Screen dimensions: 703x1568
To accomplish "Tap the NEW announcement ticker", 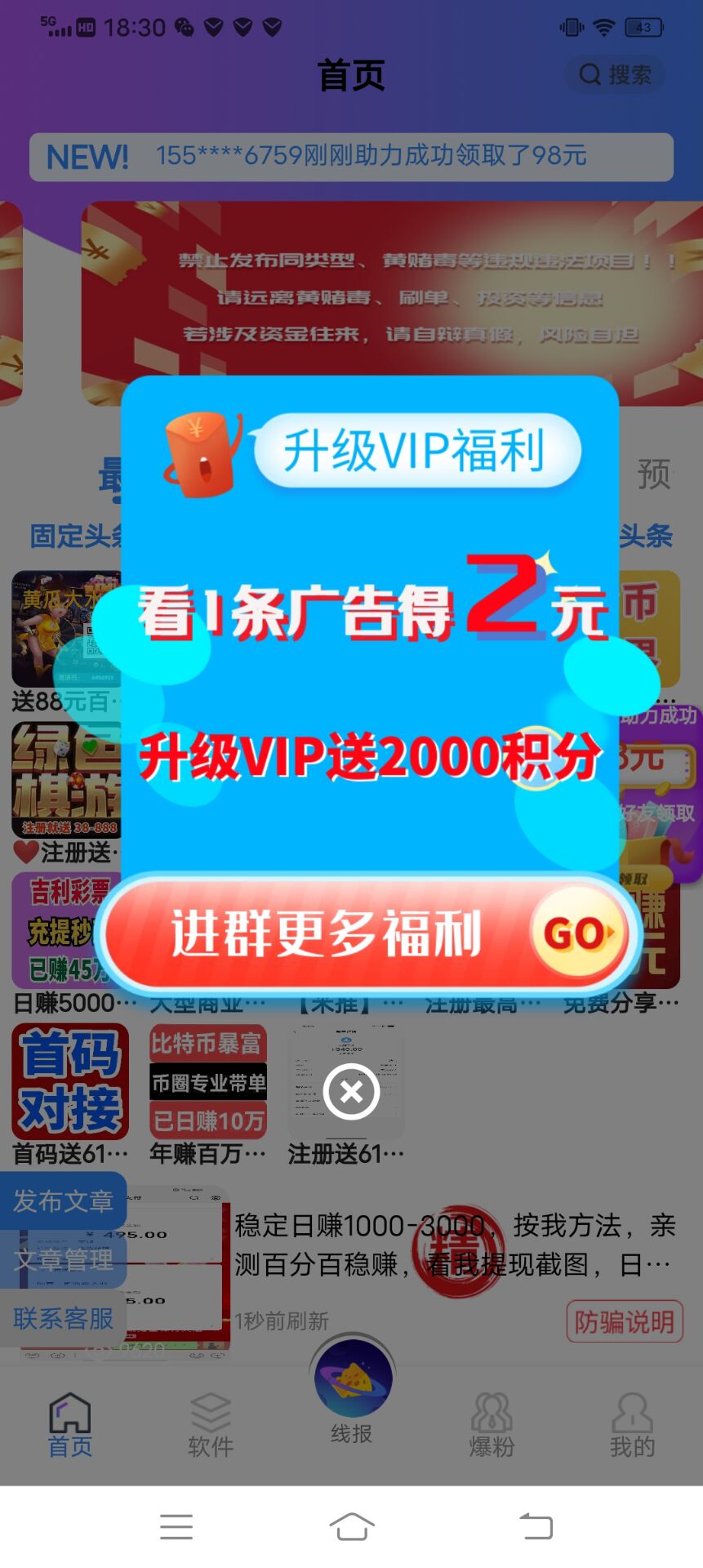I will coord(351,157).
